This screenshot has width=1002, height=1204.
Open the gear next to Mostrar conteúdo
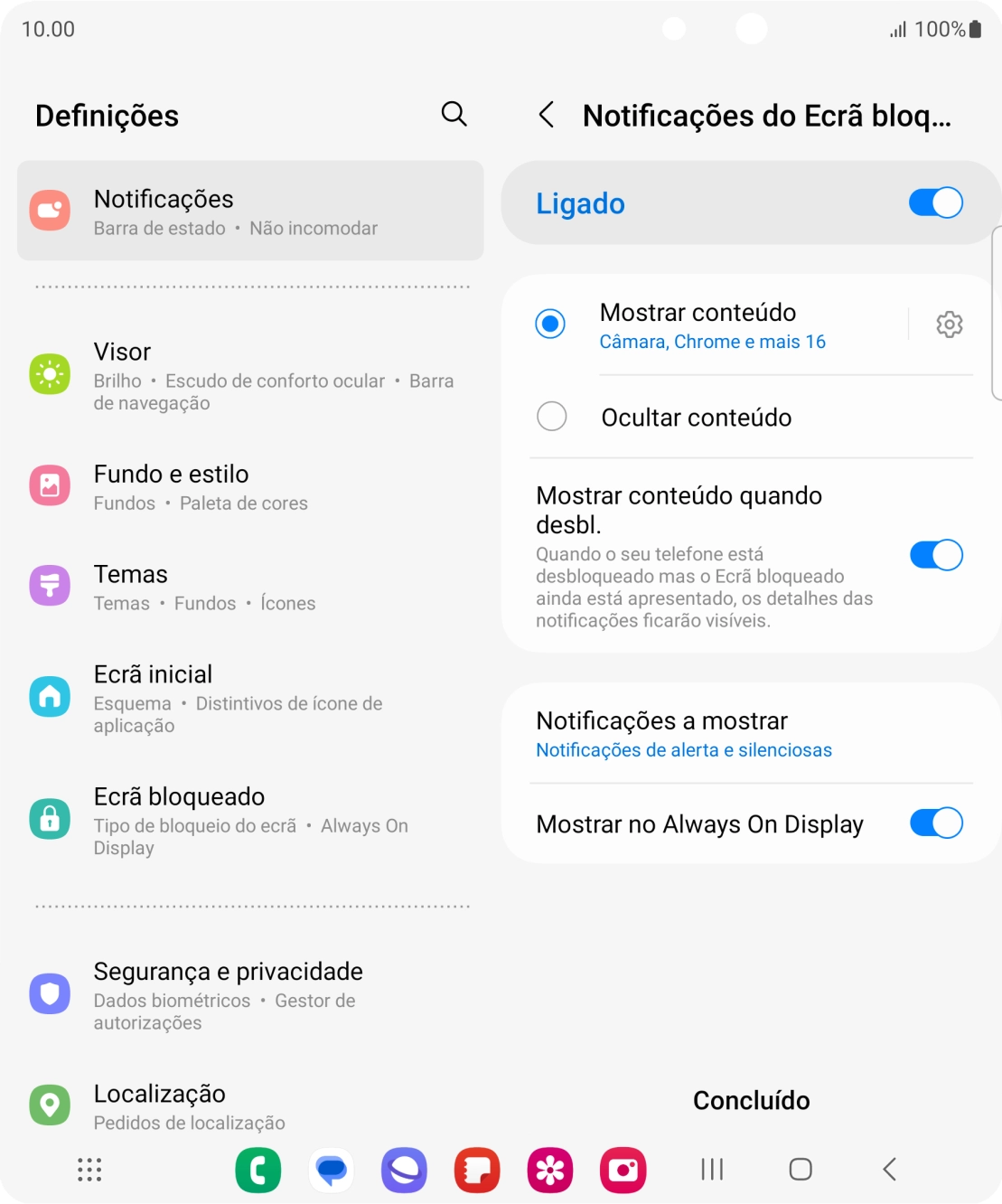[949, 324]
